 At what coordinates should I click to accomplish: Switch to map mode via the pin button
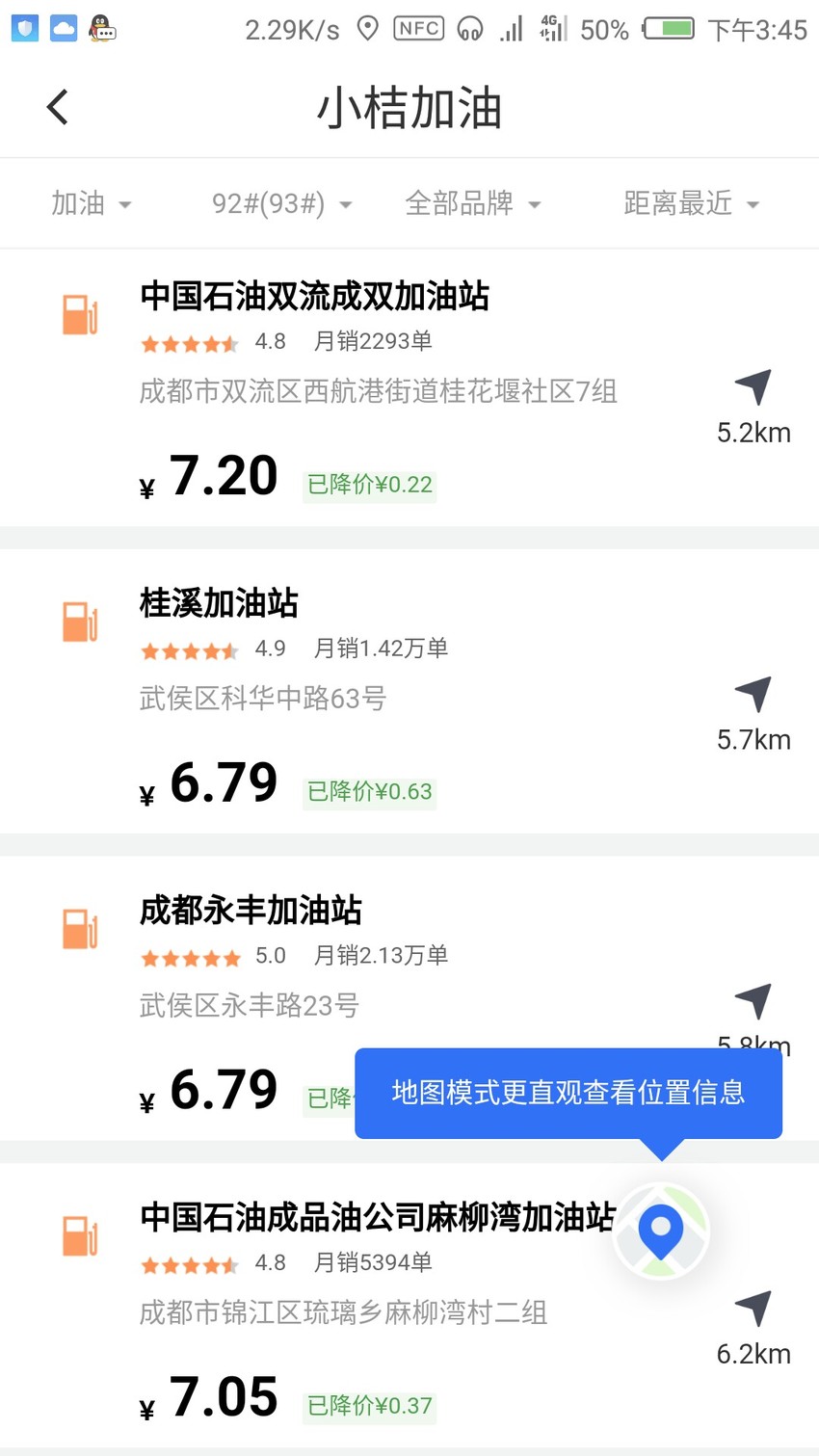[x=661, y=1231]
